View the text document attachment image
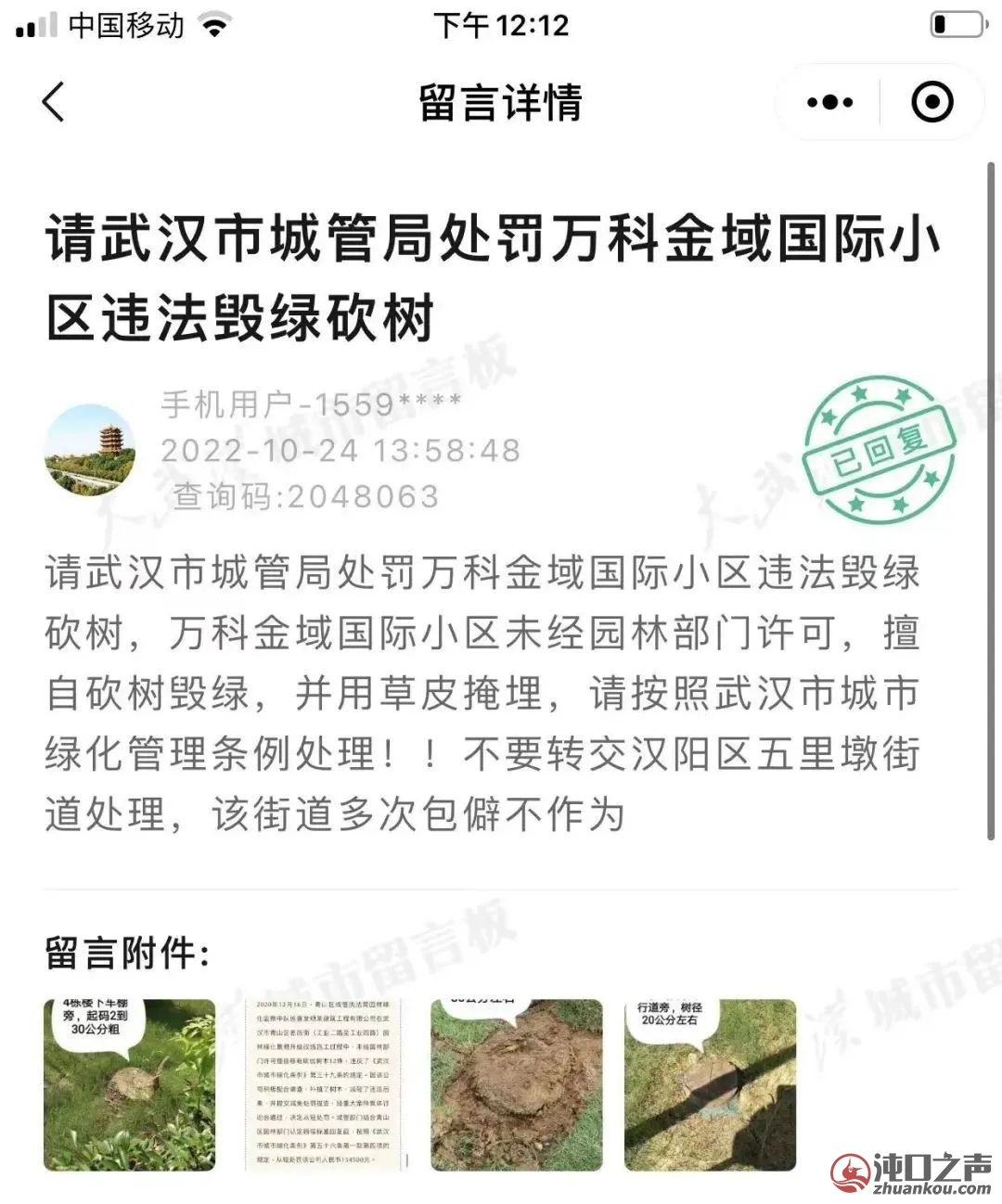 click(x=323, y=1083)
